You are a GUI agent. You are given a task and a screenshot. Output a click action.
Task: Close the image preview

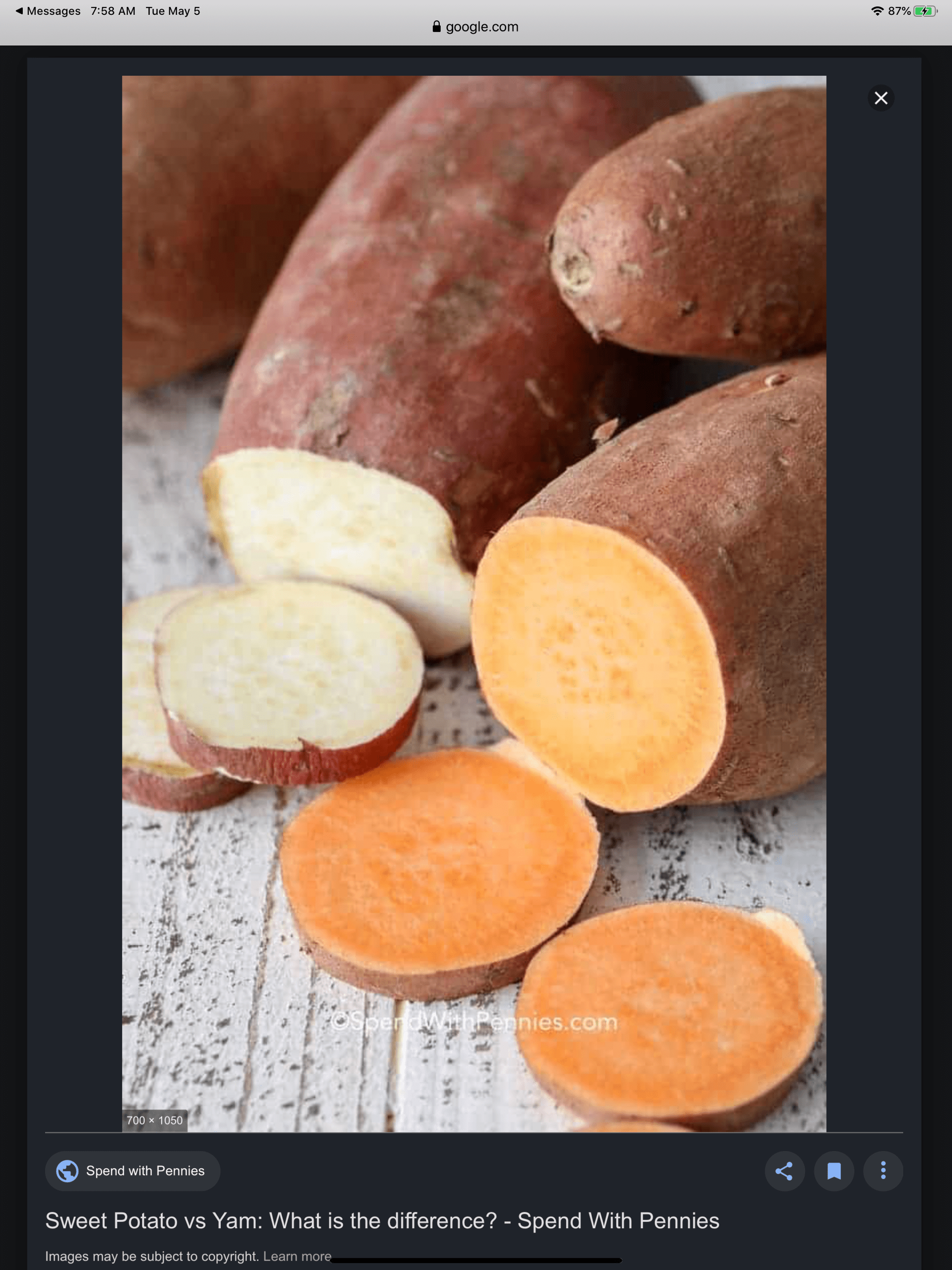pyautogui.click(x=880, y=98)
